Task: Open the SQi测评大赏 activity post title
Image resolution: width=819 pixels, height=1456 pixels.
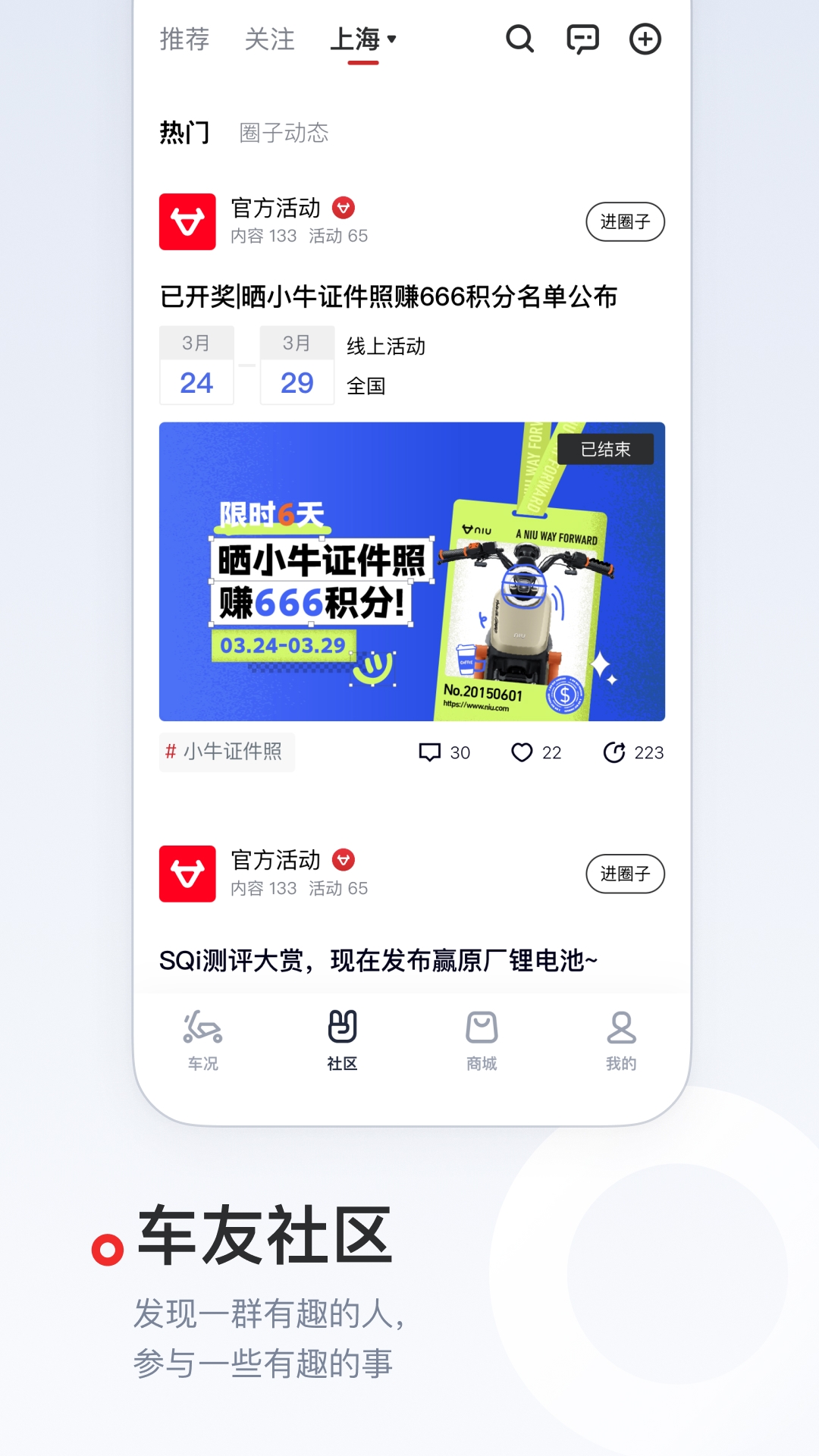Action: (379, 959)
